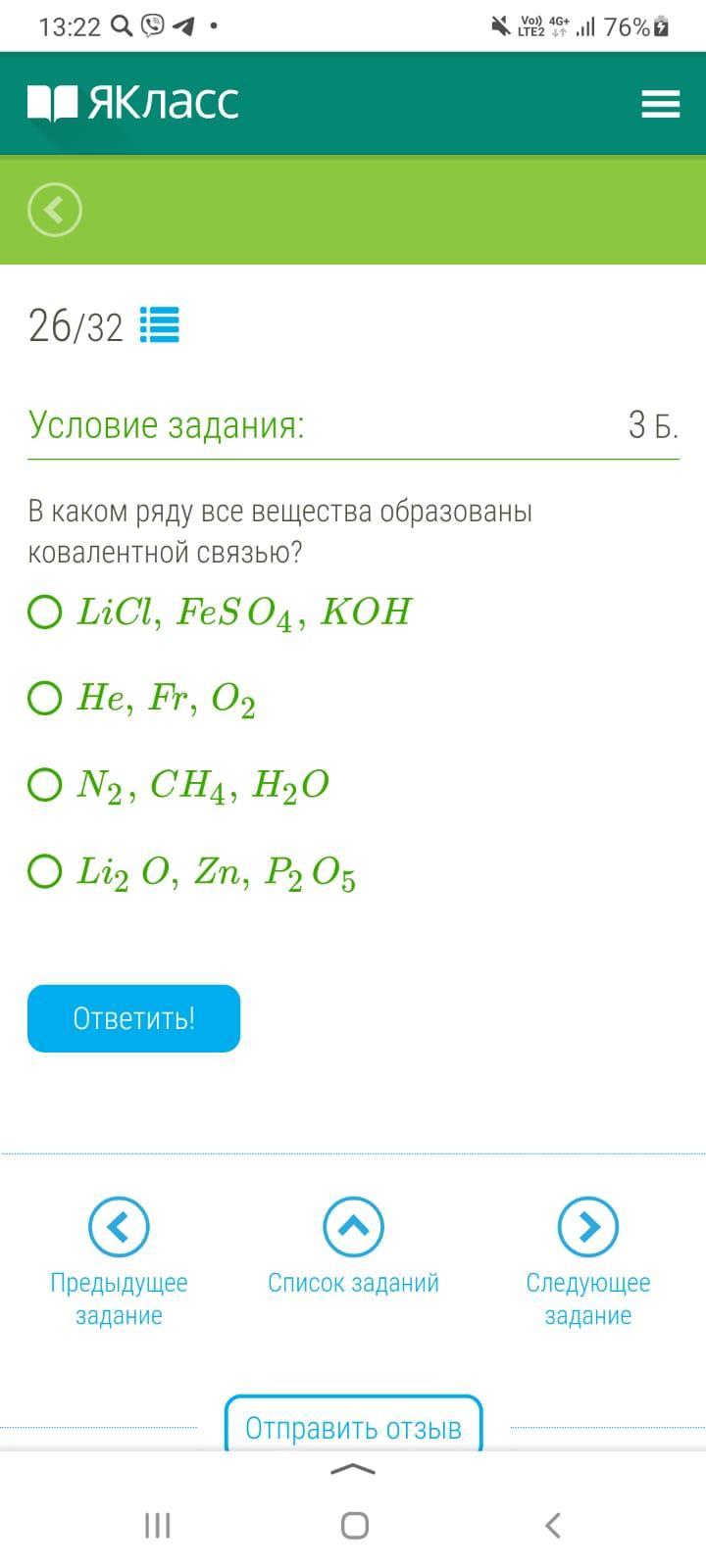Tap the system home button
The width and height of the screenshot is (706, 1568).
[x=354, y=1525]
